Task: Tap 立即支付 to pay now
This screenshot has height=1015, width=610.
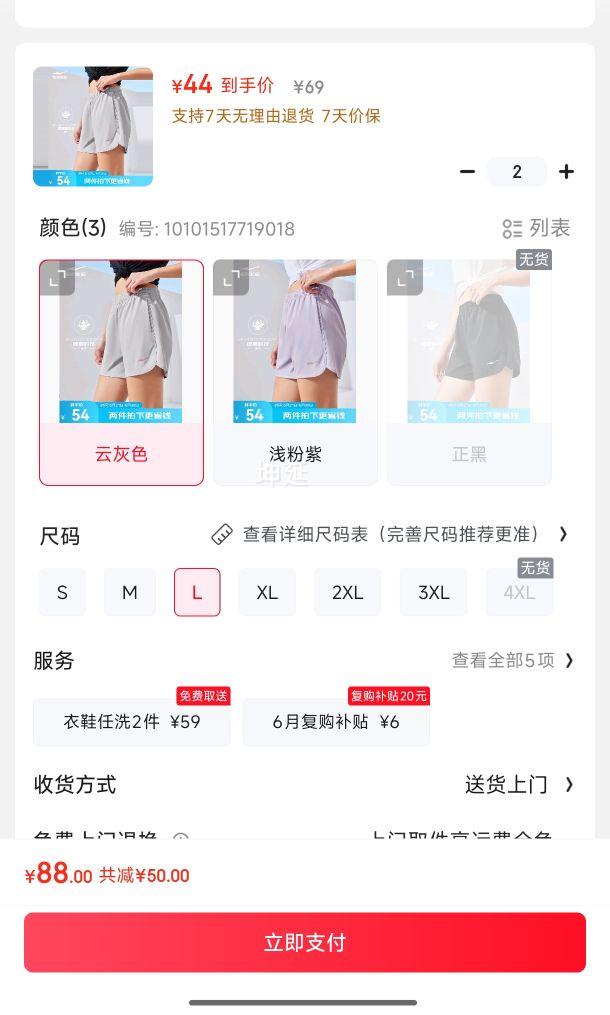Action: pos(304,942)
